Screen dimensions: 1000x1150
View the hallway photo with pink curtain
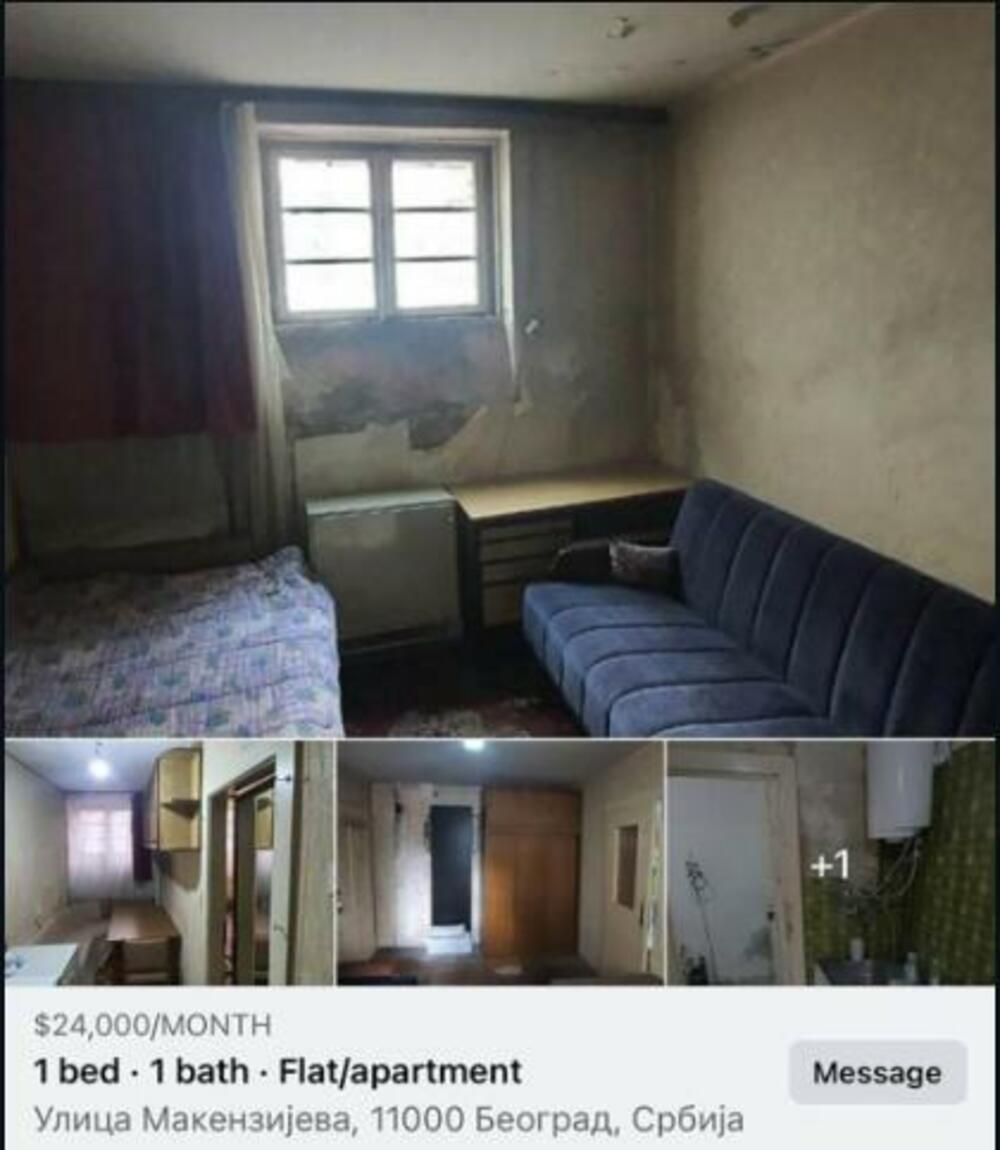pyautogui.click(x=168, y=862)
